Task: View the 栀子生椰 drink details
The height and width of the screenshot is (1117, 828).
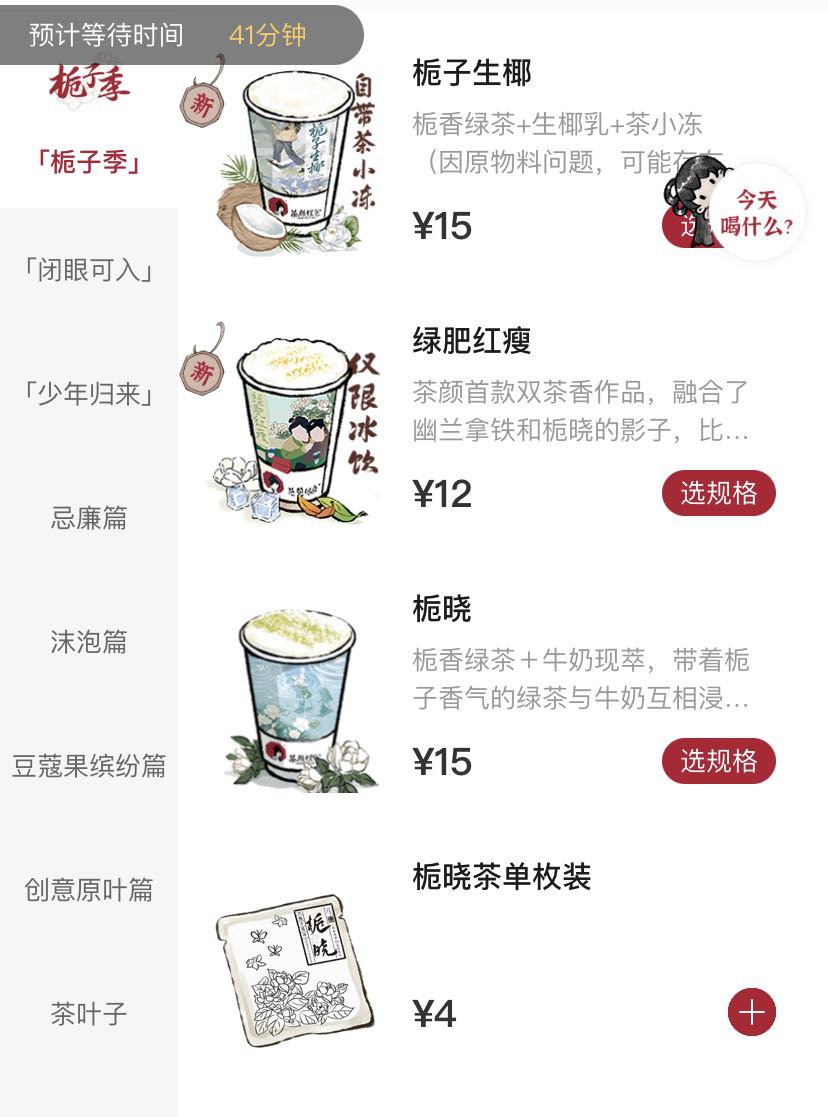Action: point(471,73)
